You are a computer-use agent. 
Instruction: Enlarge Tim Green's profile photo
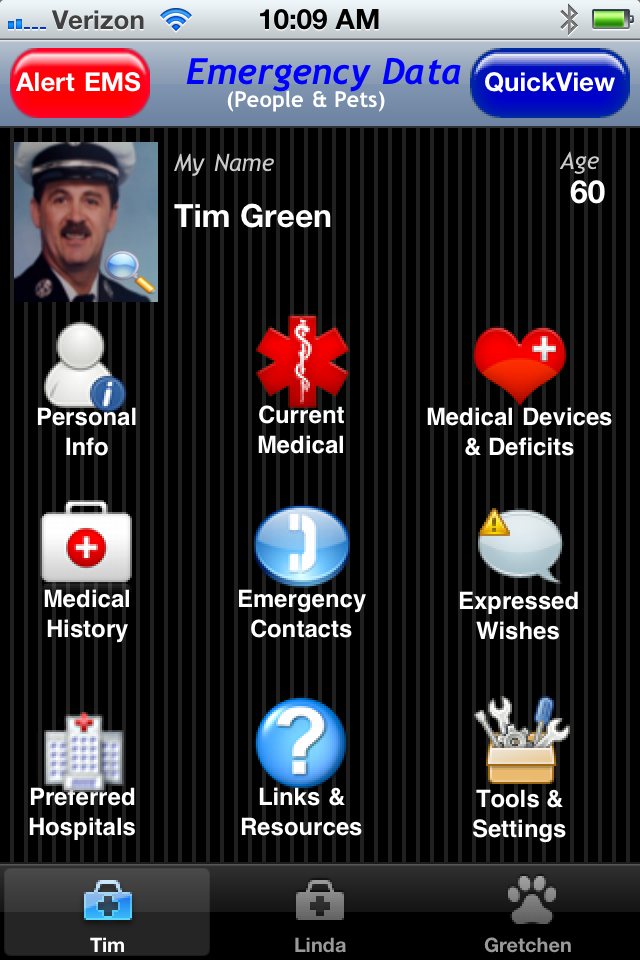pos(86,221)
